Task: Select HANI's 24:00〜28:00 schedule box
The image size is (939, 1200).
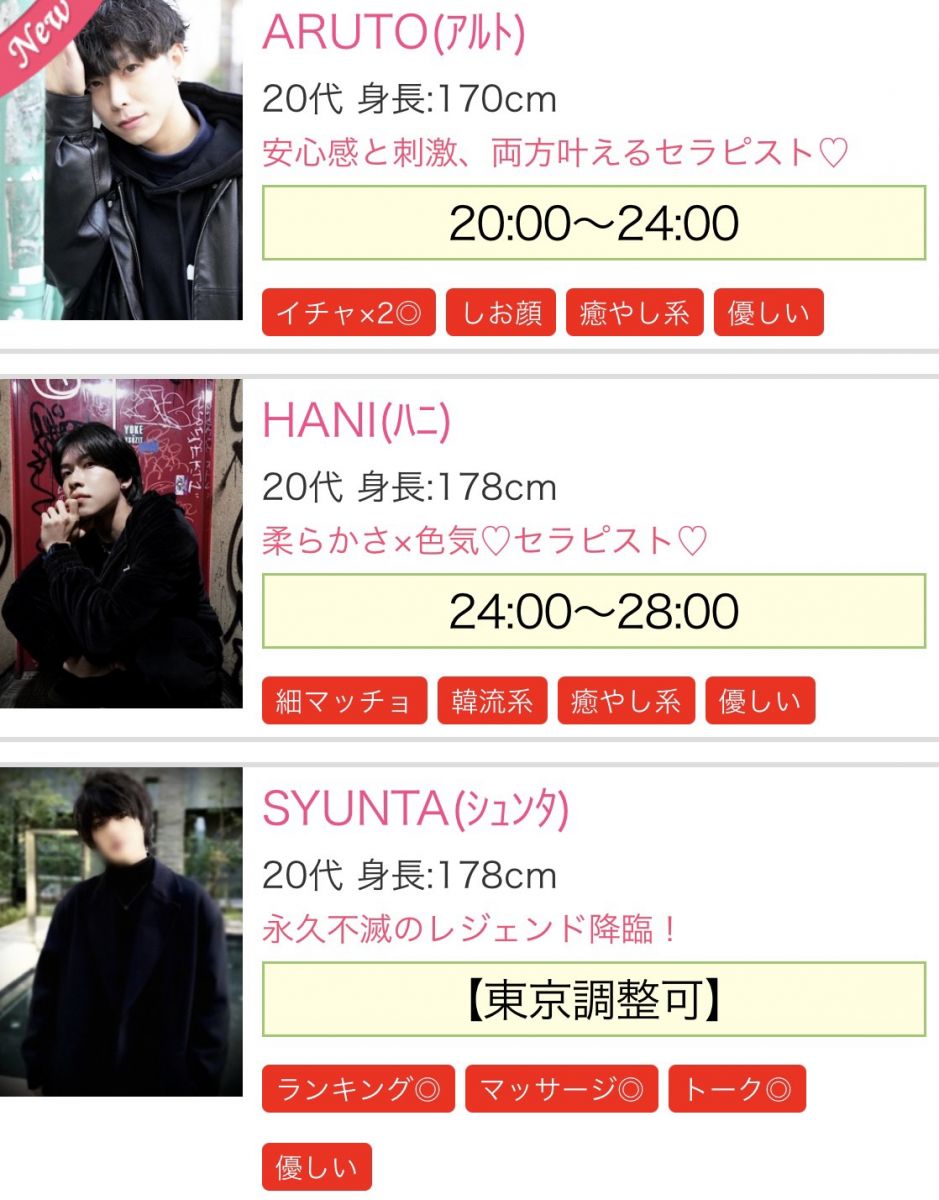Action: (594, 611)
